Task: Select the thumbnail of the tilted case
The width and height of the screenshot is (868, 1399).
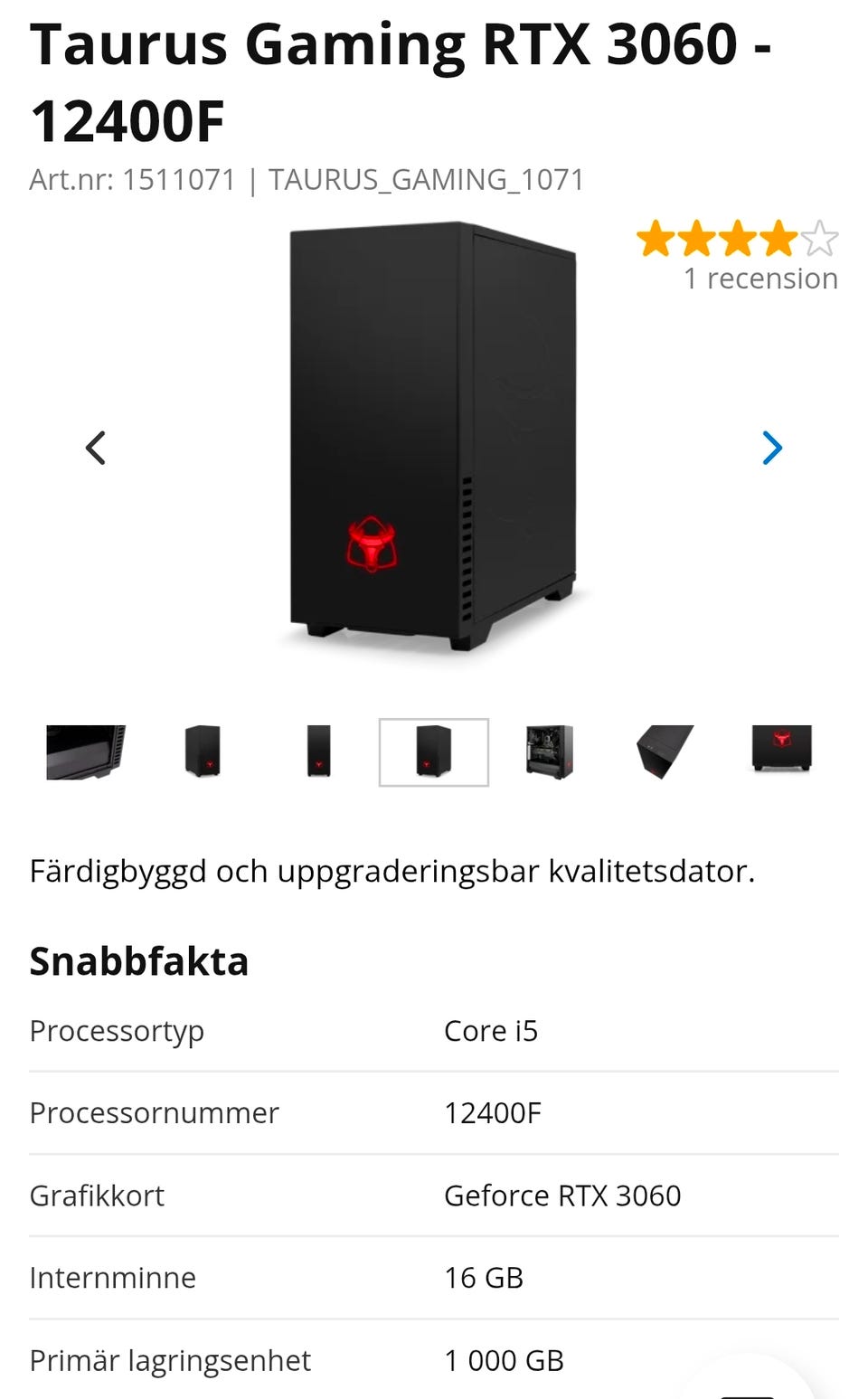Action: point(665,751)
